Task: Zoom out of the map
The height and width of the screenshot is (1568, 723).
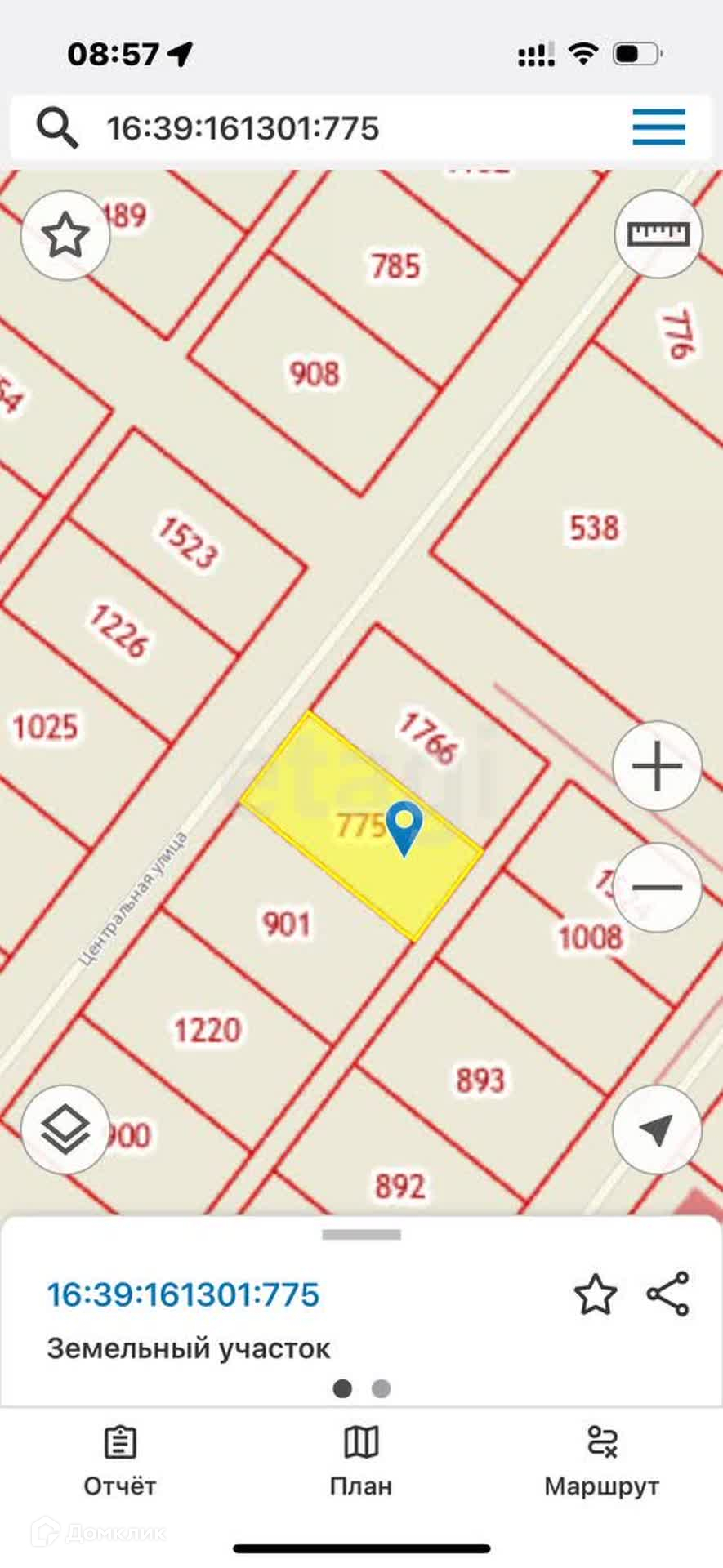Action: (x=657, y=888)
